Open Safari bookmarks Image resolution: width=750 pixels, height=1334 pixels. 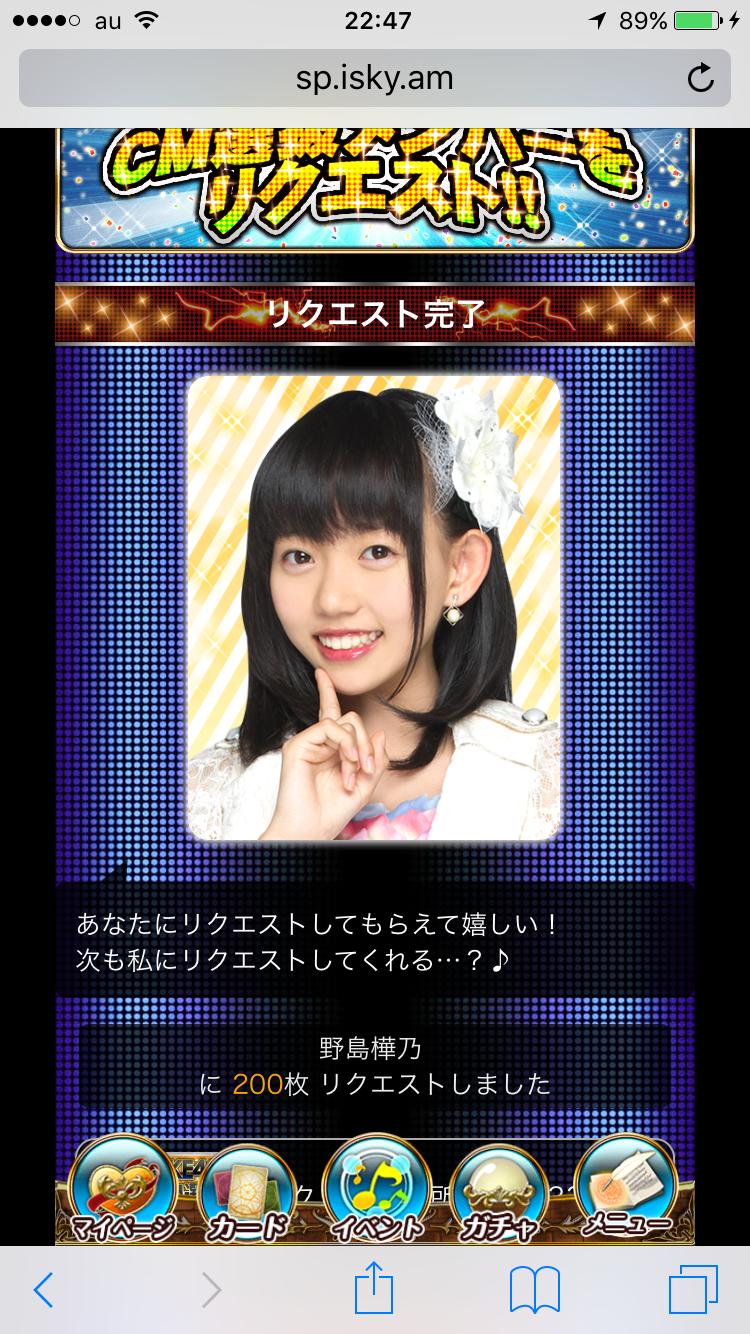534,1291
